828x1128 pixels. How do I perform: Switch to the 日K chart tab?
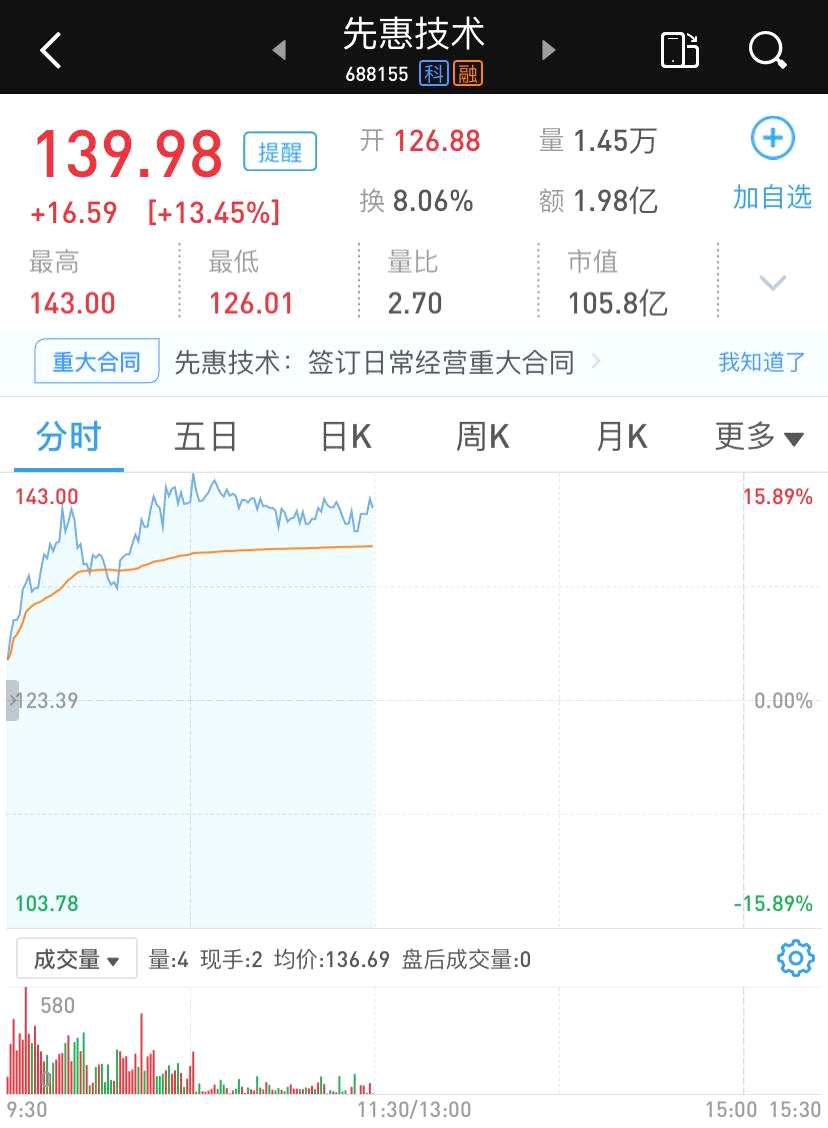tap(346, 437)
